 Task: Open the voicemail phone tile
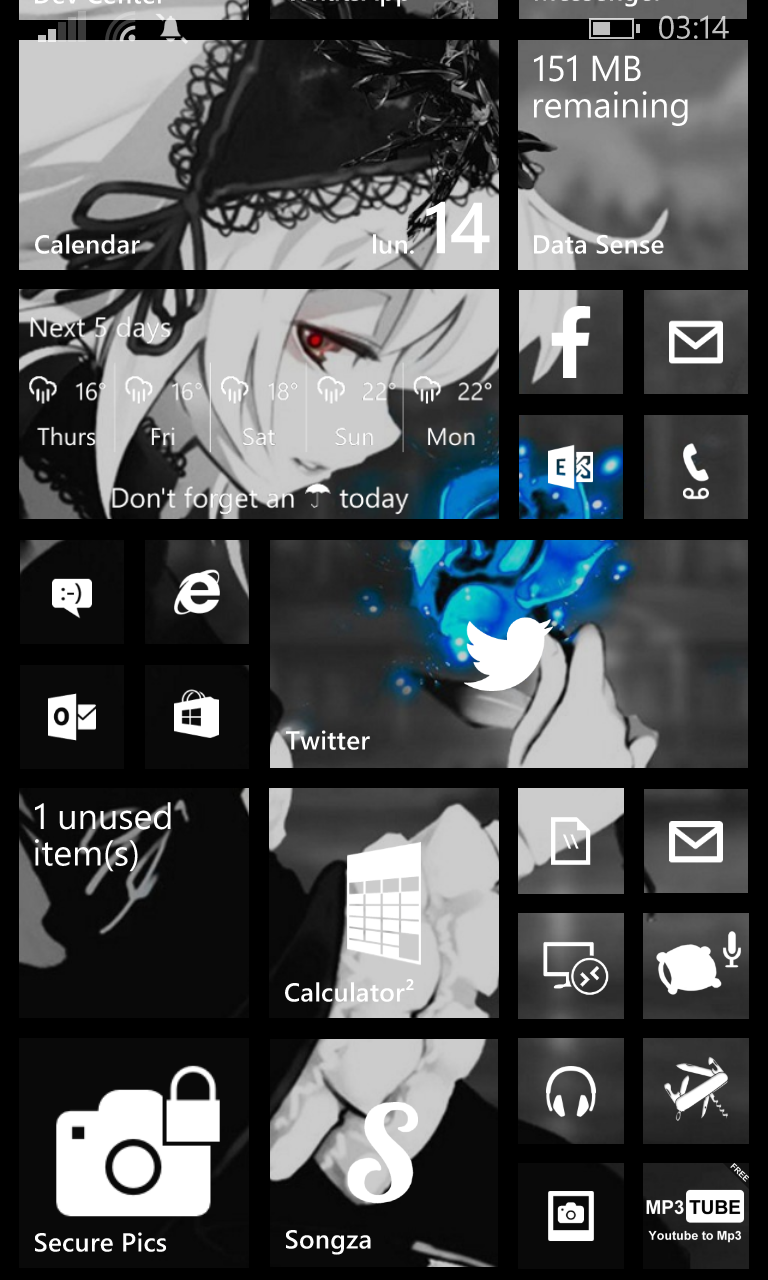696,467
